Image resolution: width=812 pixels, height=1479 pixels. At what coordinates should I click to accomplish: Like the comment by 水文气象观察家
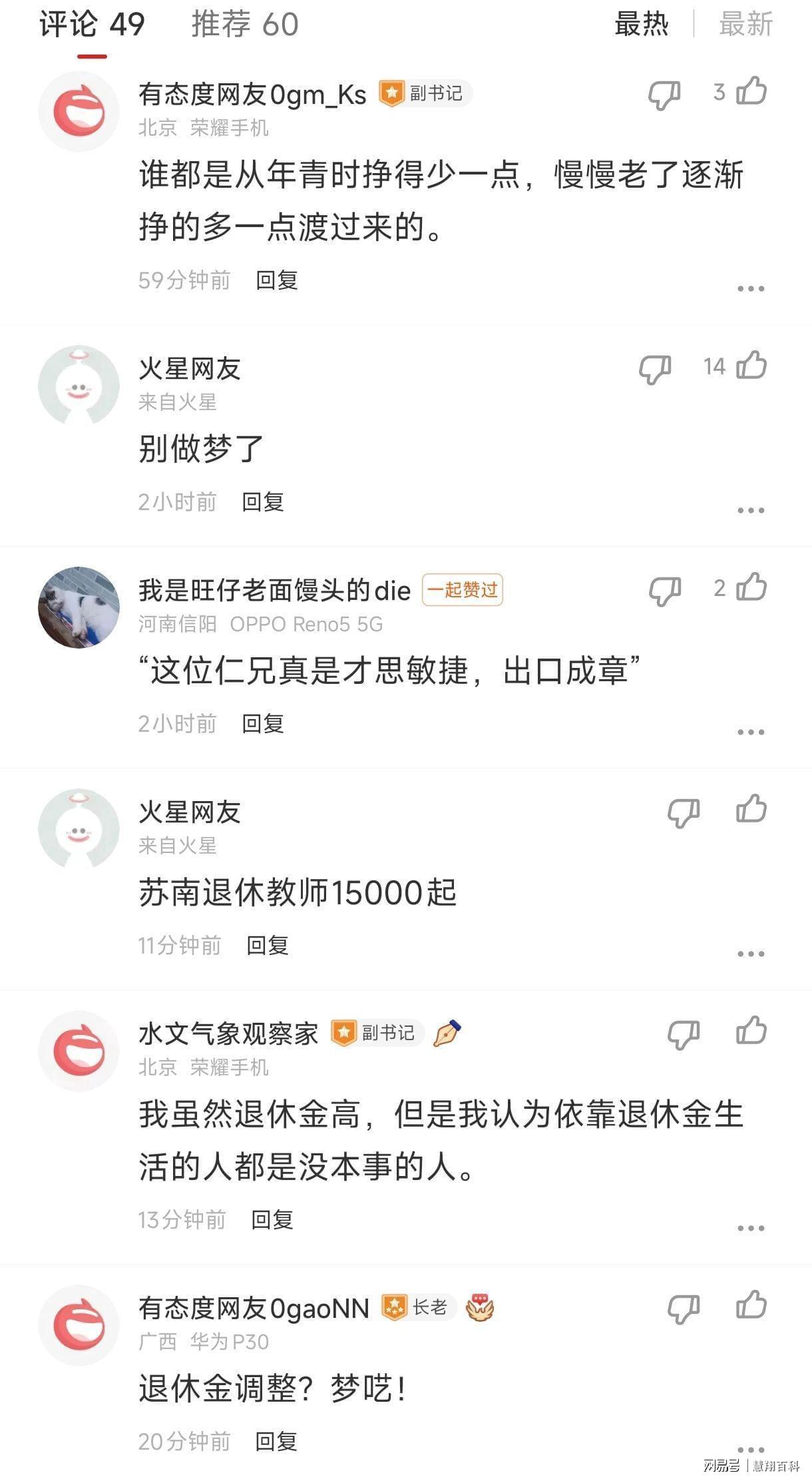coord(751,1030)
